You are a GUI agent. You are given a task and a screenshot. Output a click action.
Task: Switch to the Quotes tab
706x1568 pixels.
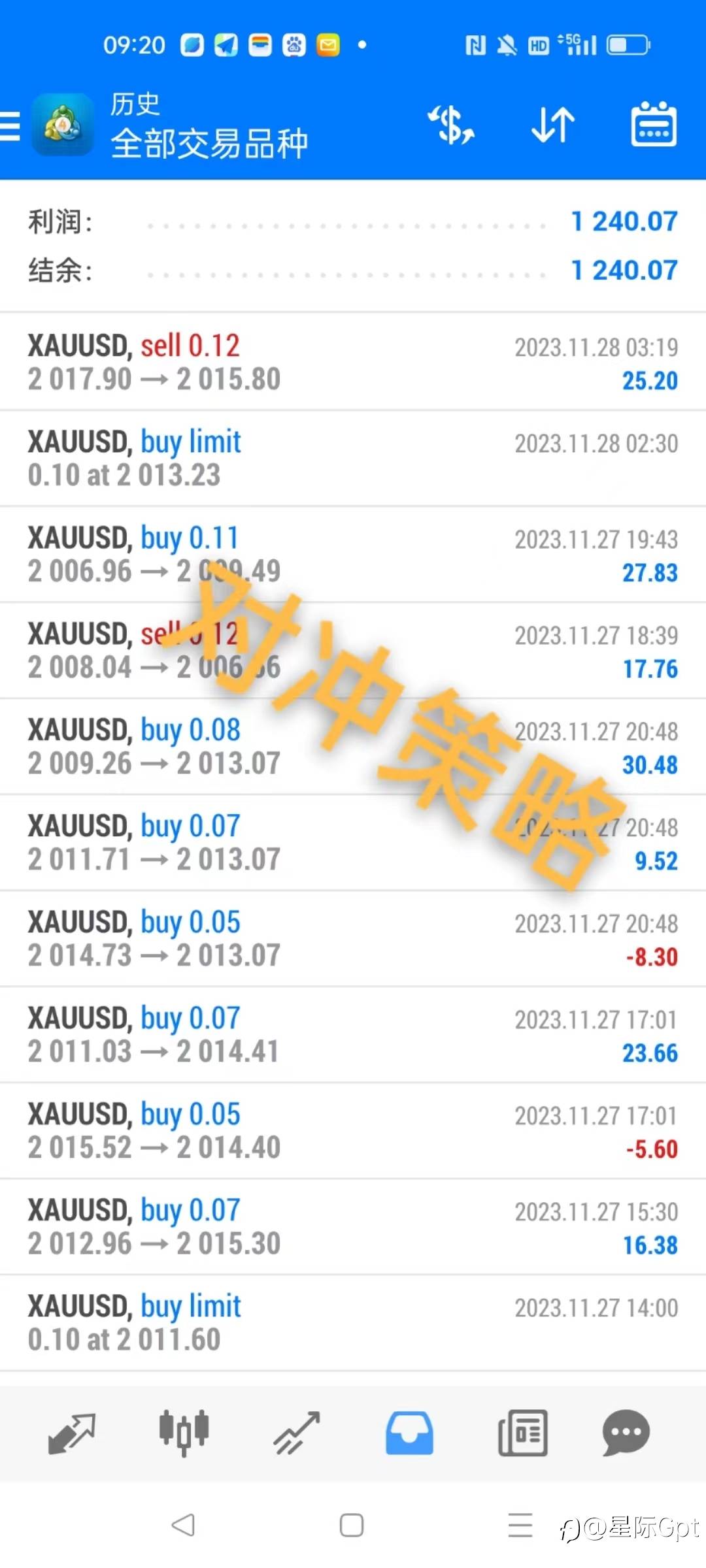[x=72, y=1433]
